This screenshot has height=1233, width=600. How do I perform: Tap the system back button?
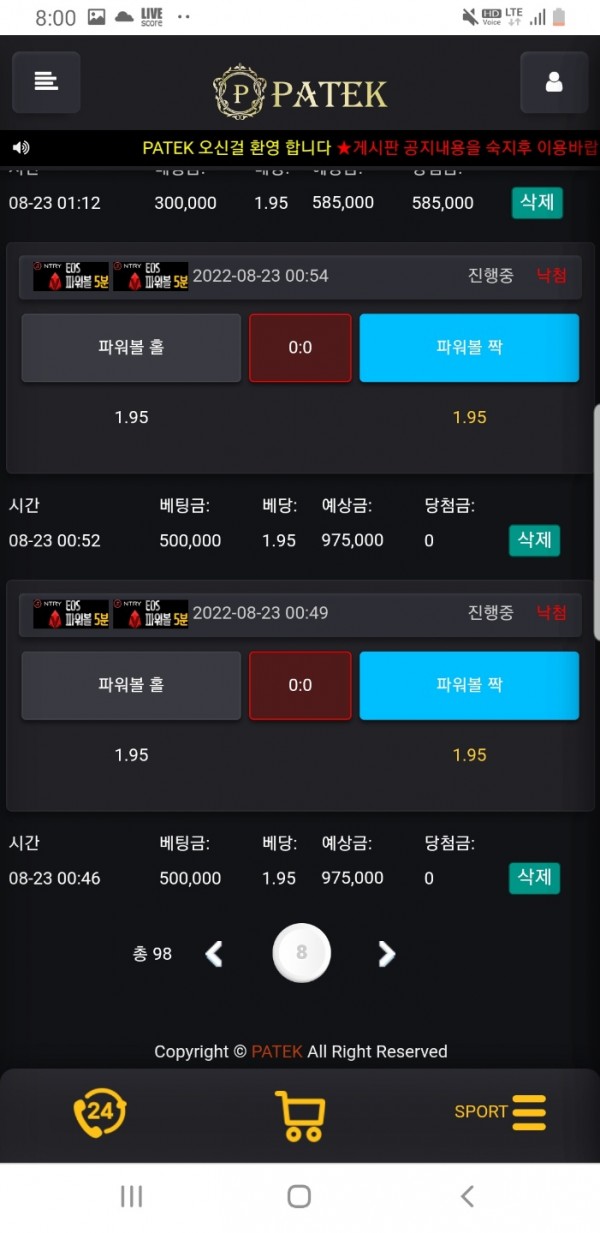click(x=466, y=1196)
